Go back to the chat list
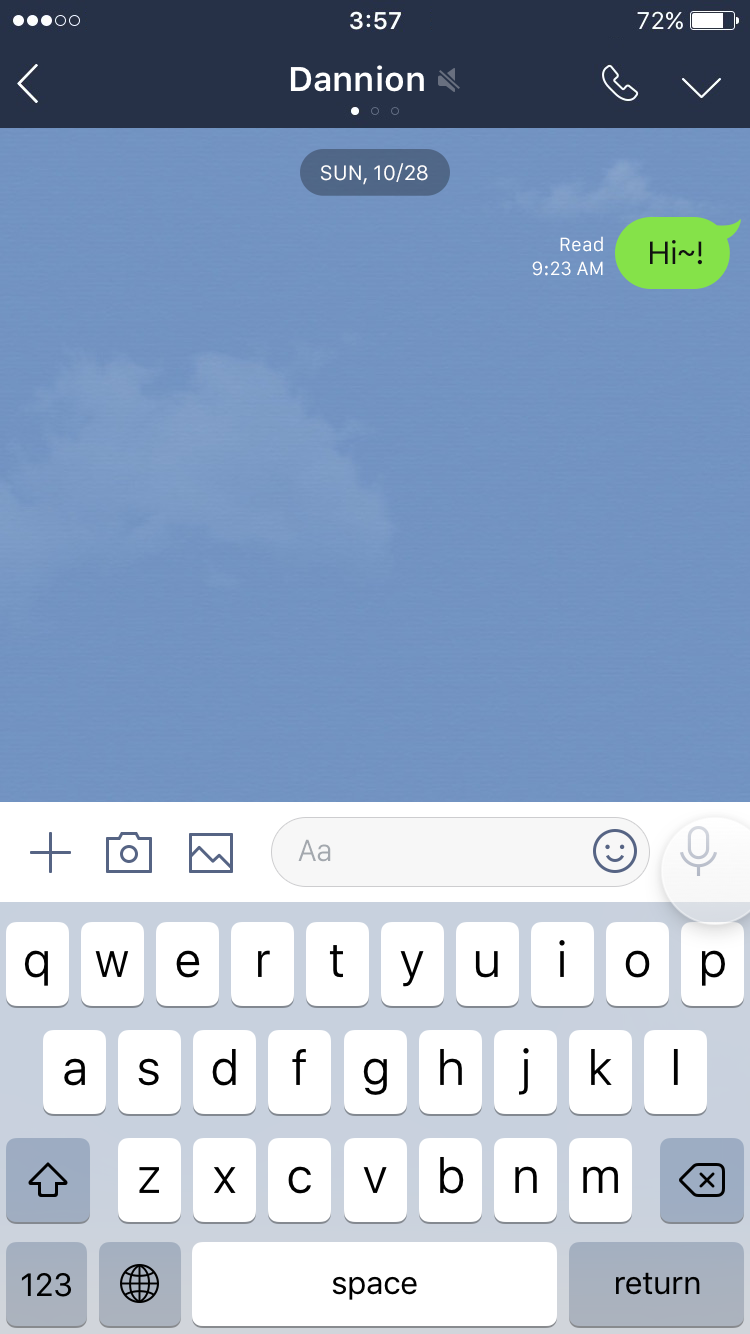 coord(29,84)
